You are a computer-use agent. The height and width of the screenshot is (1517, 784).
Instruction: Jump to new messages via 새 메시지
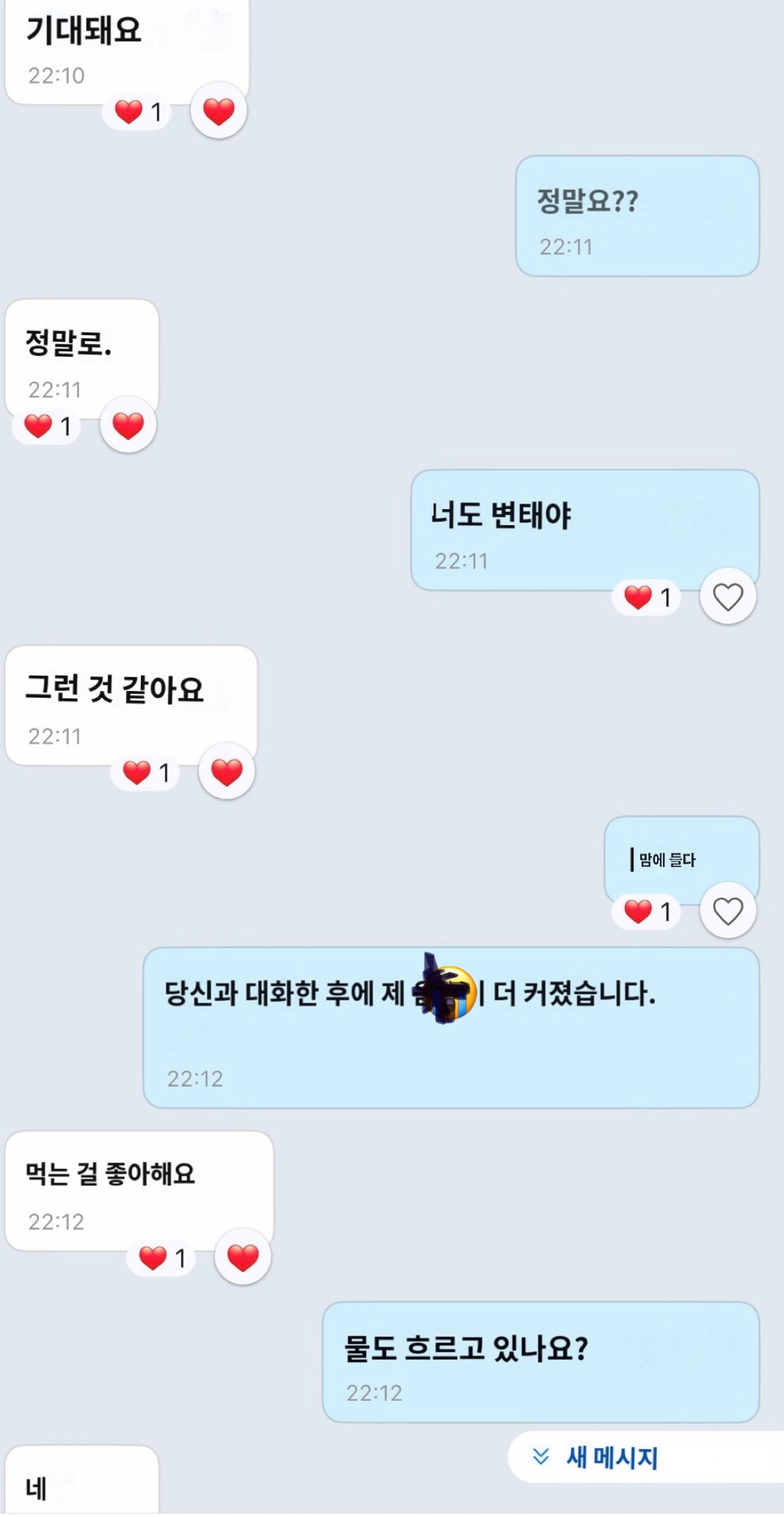coord(596,1458)
